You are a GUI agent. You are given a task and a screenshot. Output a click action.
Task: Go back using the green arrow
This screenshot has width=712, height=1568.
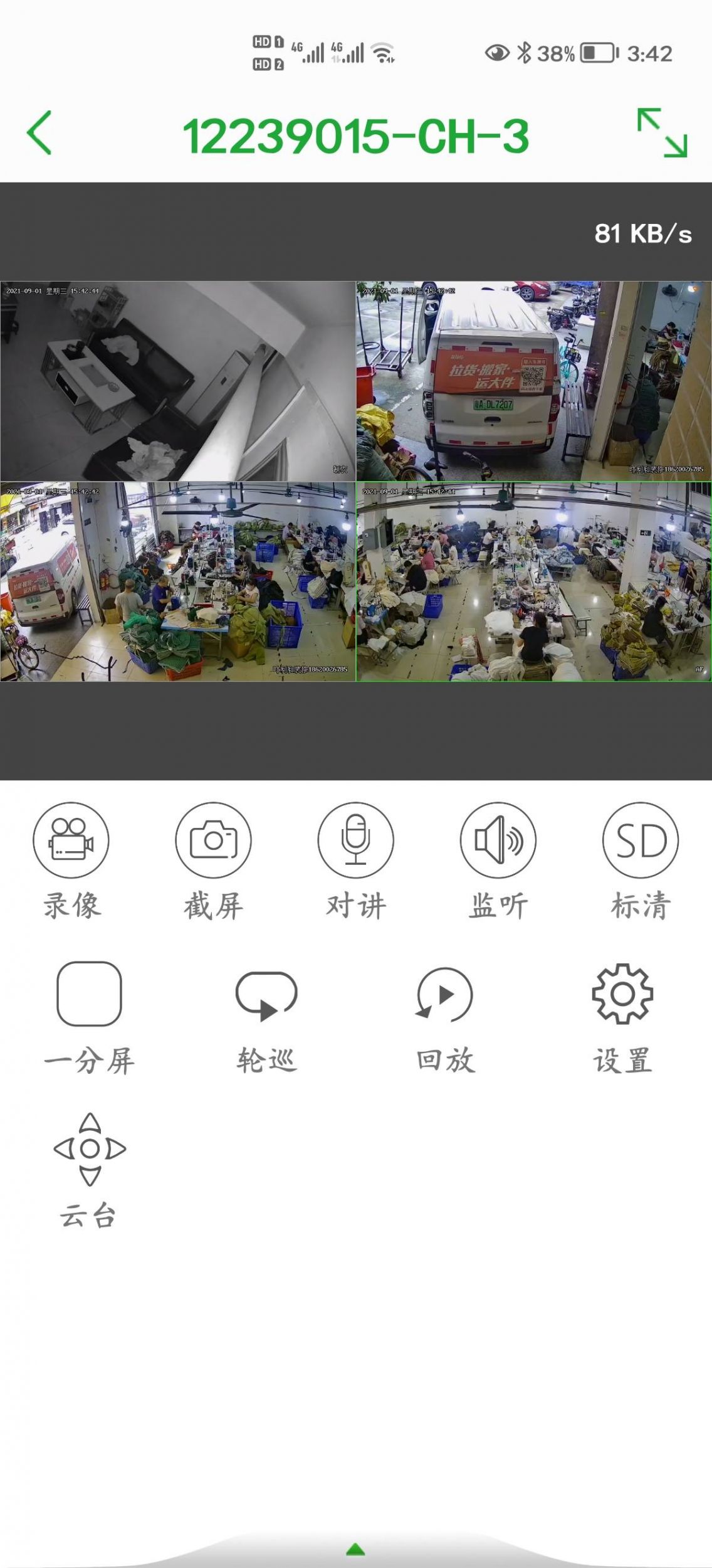[39, 133]
